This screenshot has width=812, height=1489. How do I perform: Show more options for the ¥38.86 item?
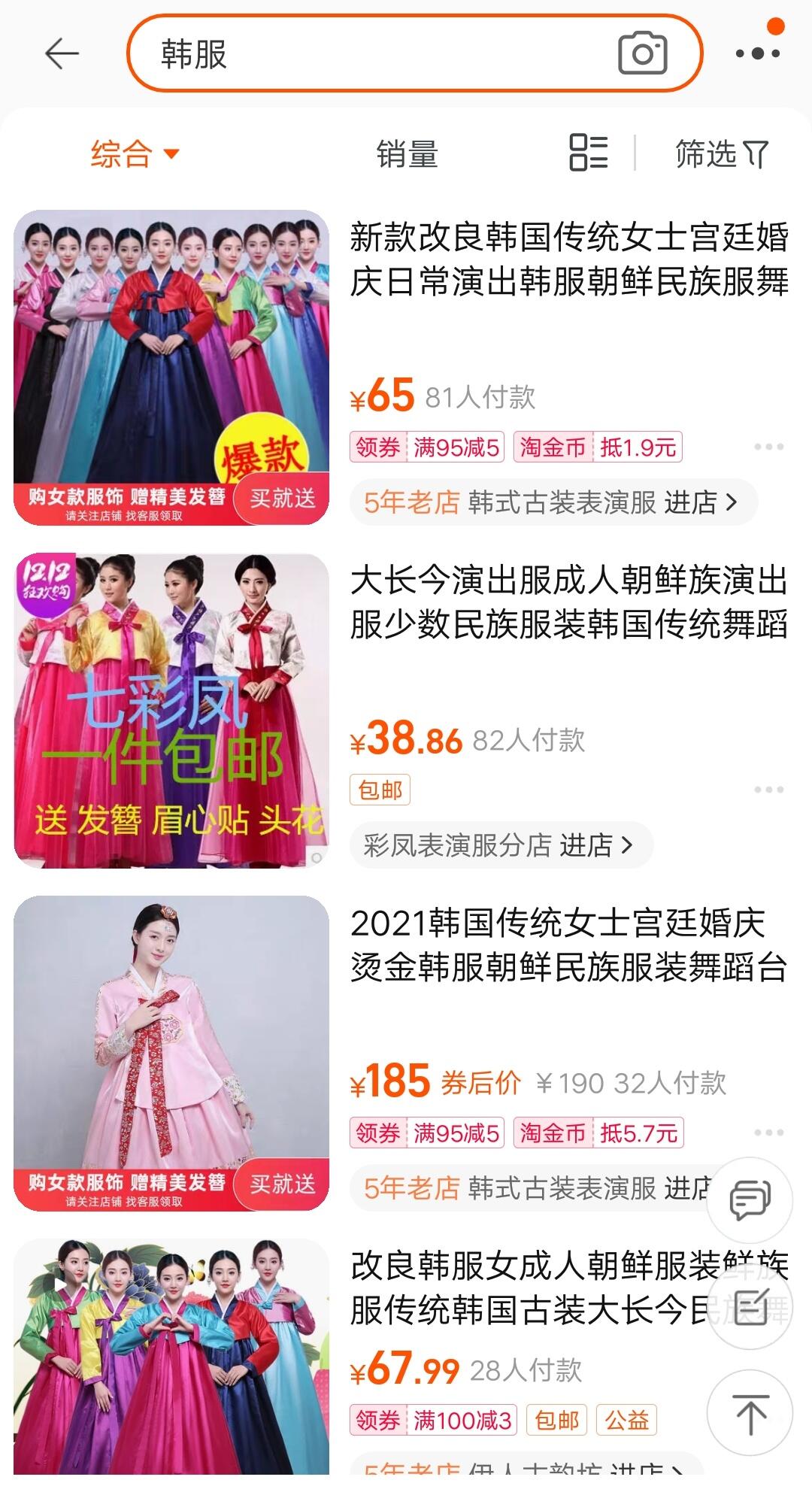(768, 790)
